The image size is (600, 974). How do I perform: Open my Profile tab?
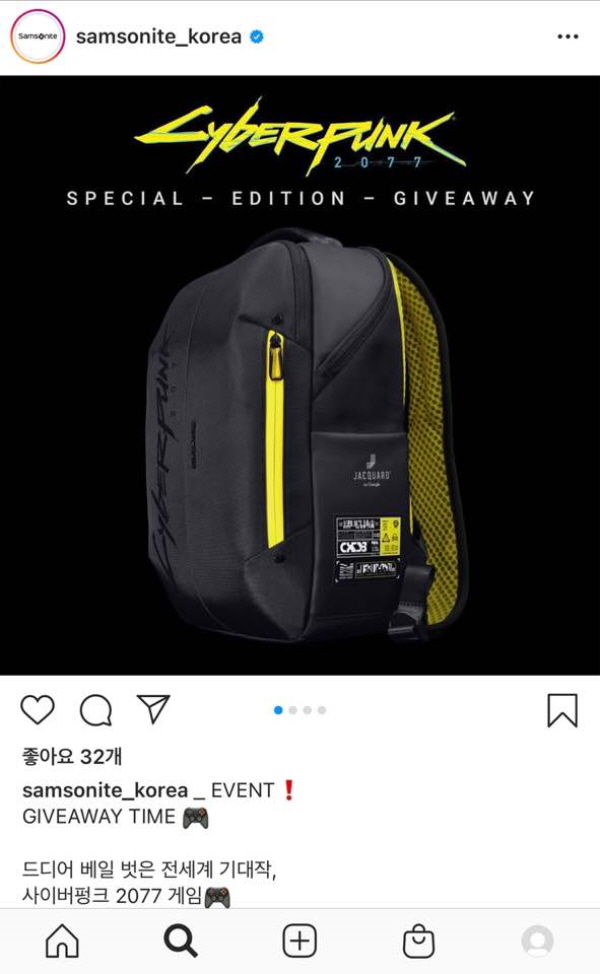point(537,940)
